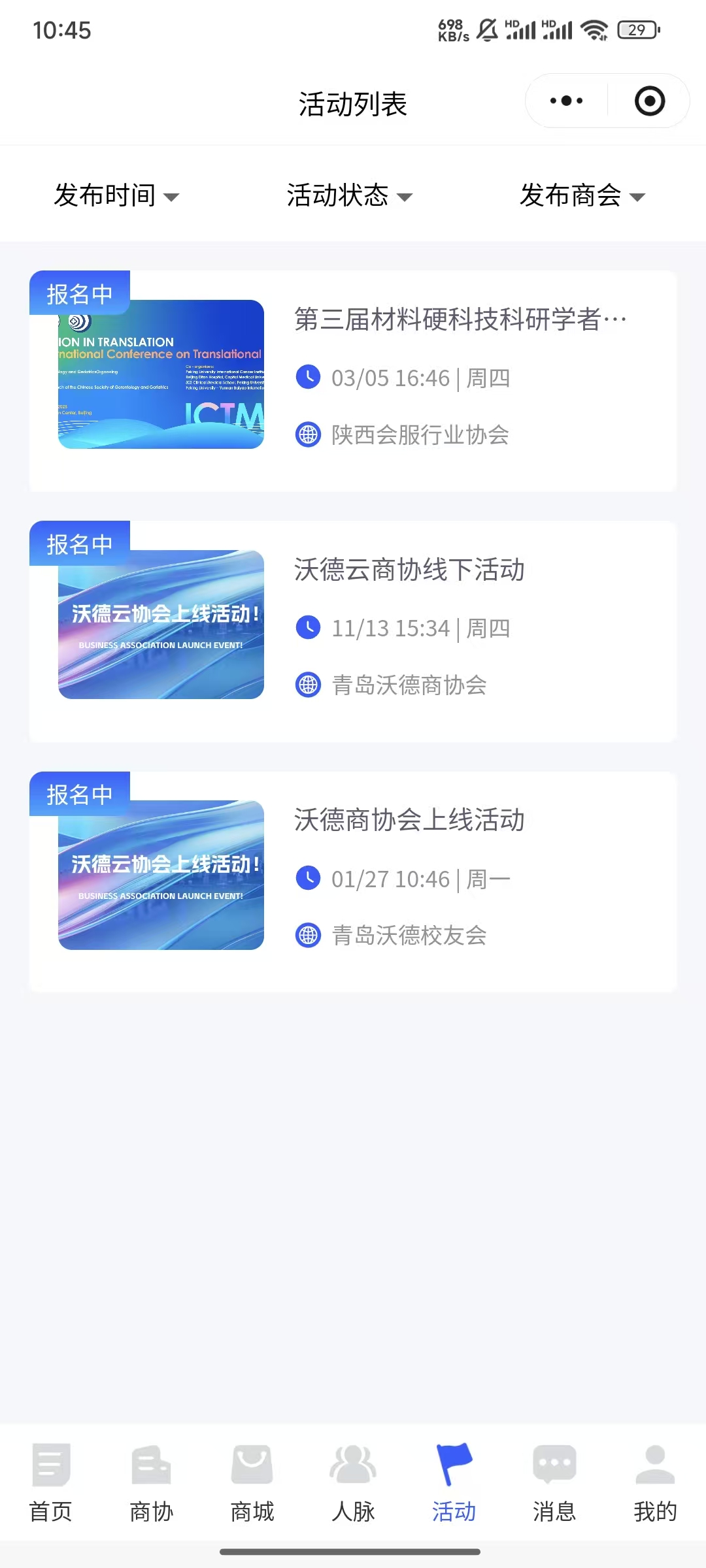Expand the 发布时间 filter dropdown
This screenshot has height=1568, width=706.
(116, 195)
